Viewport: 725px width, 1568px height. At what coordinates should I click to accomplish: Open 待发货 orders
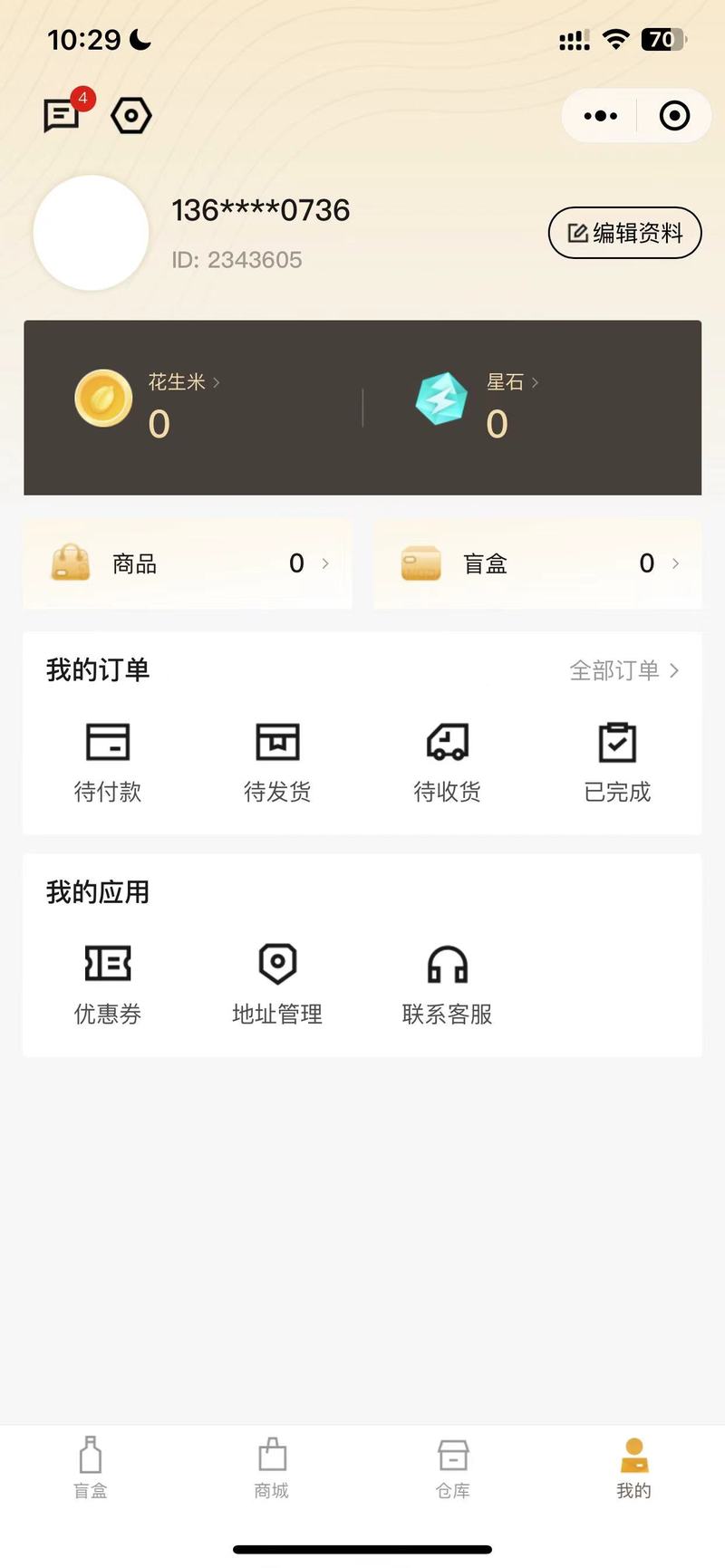pyautogui.click(x=277, y=763)
